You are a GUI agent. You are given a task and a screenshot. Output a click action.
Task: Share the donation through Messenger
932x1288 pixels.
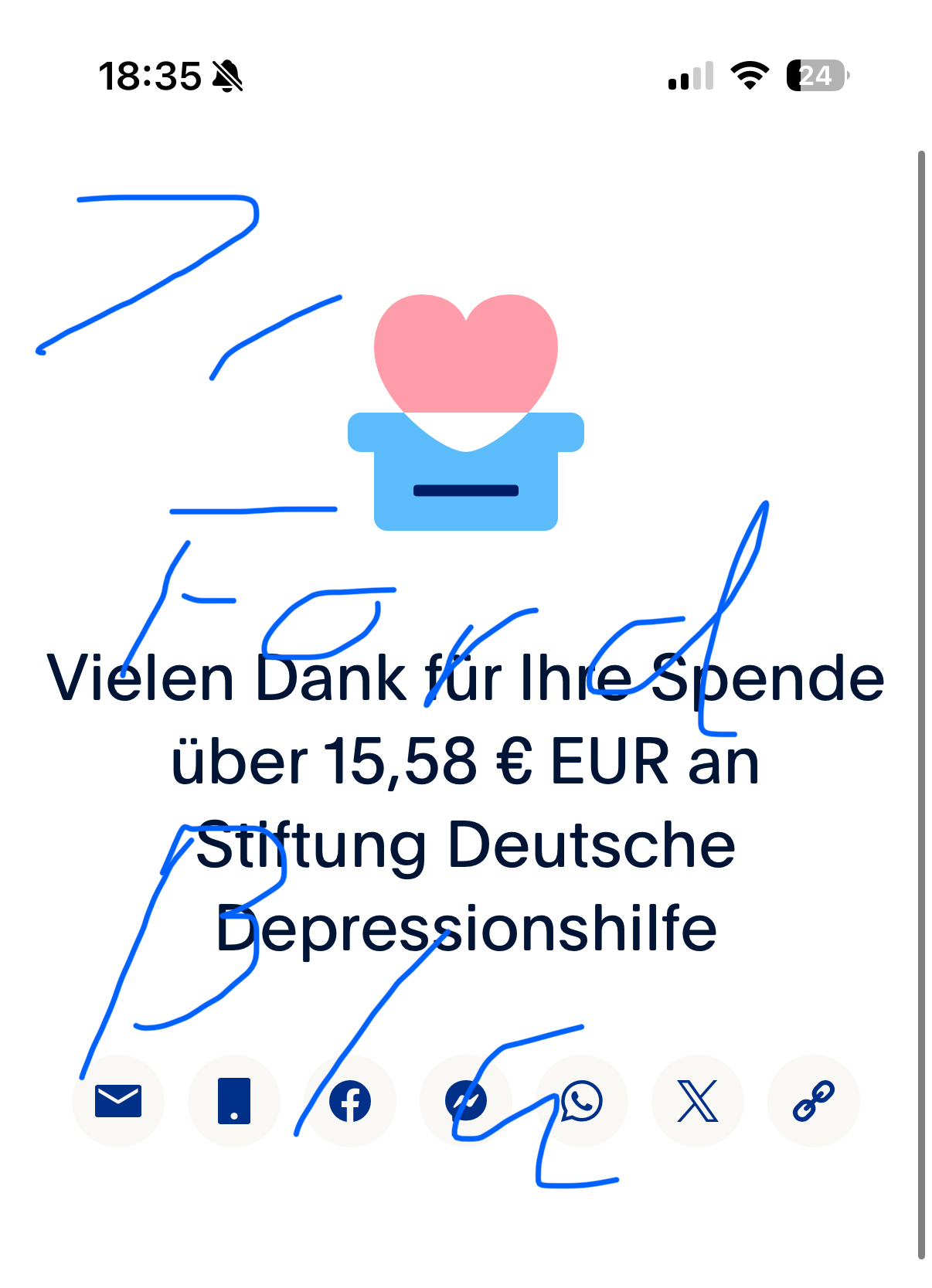click(466, 1101)
